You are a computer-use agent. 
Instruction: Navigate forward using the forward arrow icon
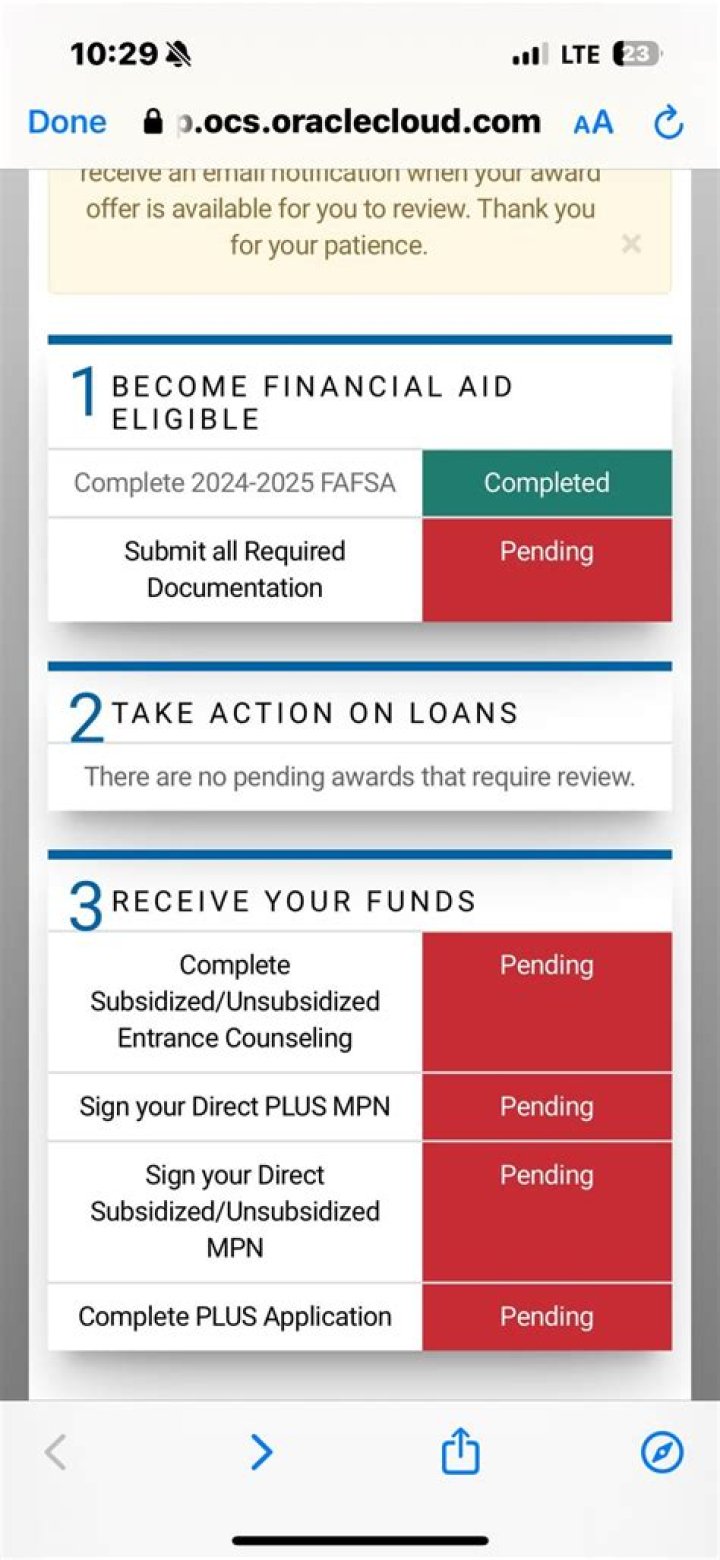[x=261, y=1452]
